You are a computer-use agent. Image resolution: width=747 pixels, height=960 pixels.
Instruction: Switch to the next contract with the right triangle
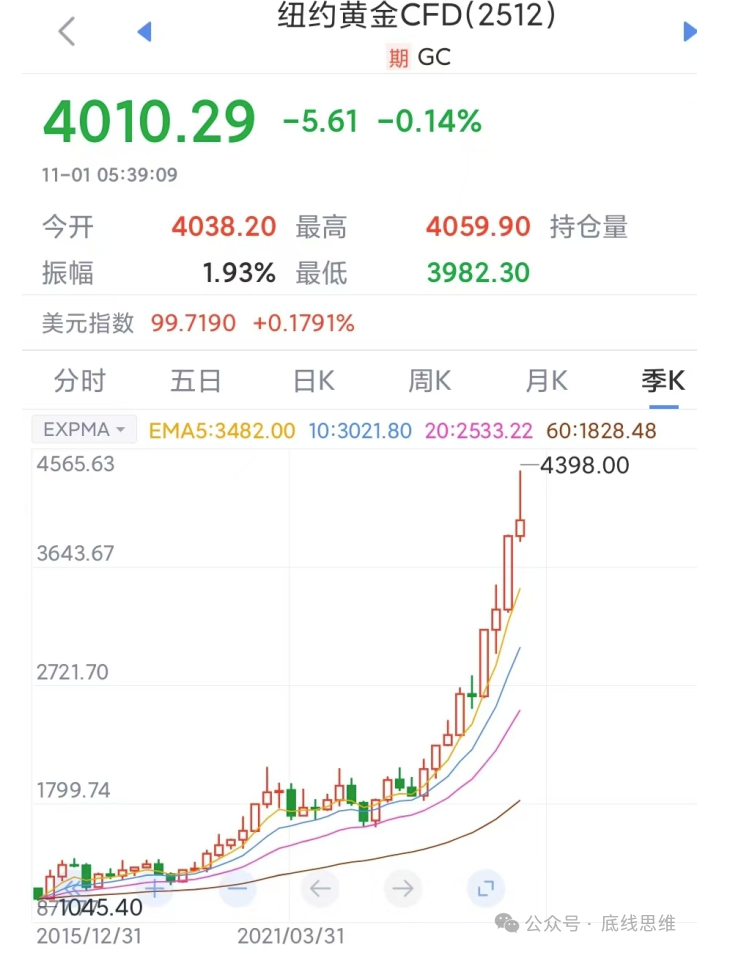(689, 32)
